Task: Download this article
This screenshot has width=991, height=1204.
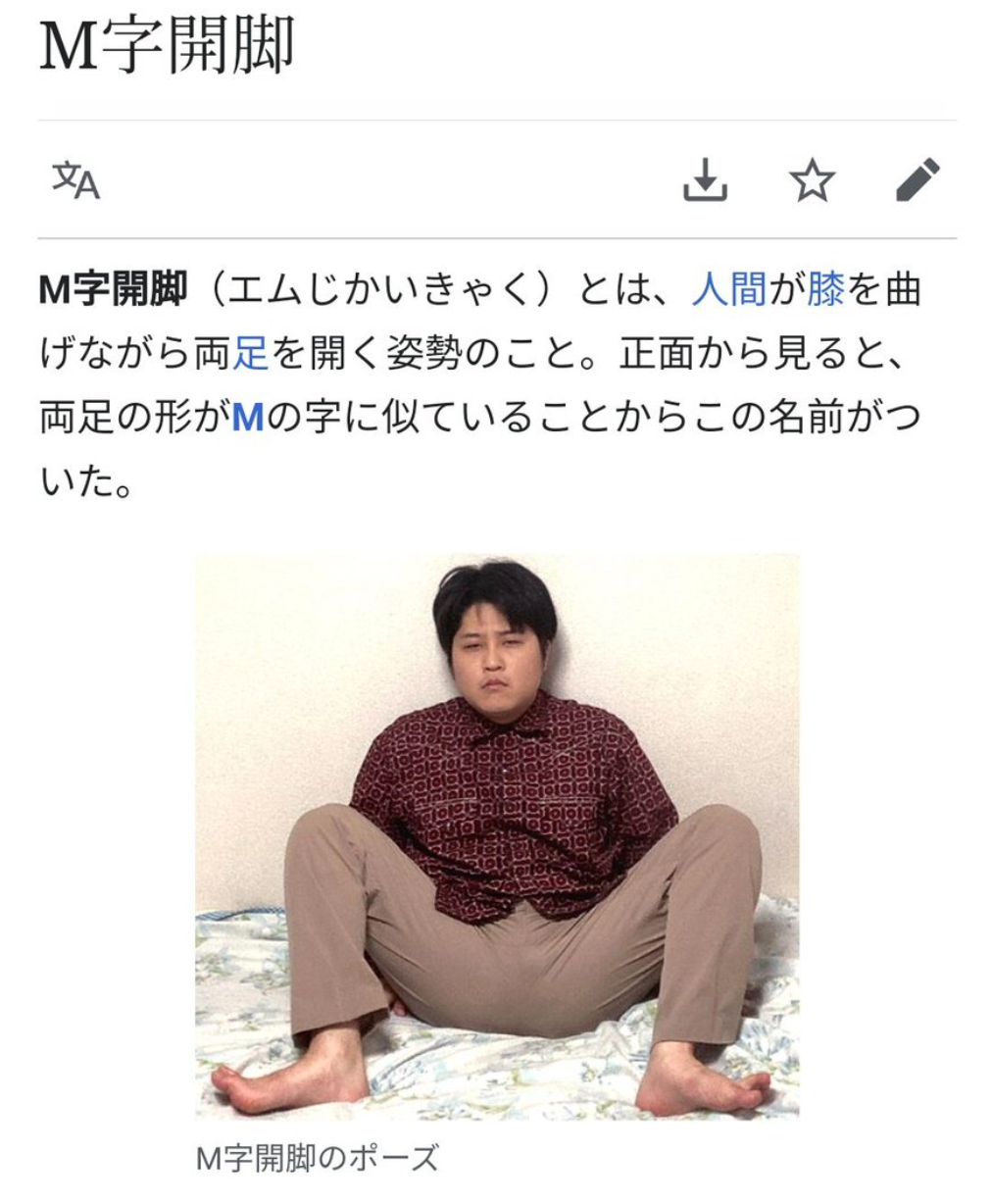Action: click(x=705, y=180)
